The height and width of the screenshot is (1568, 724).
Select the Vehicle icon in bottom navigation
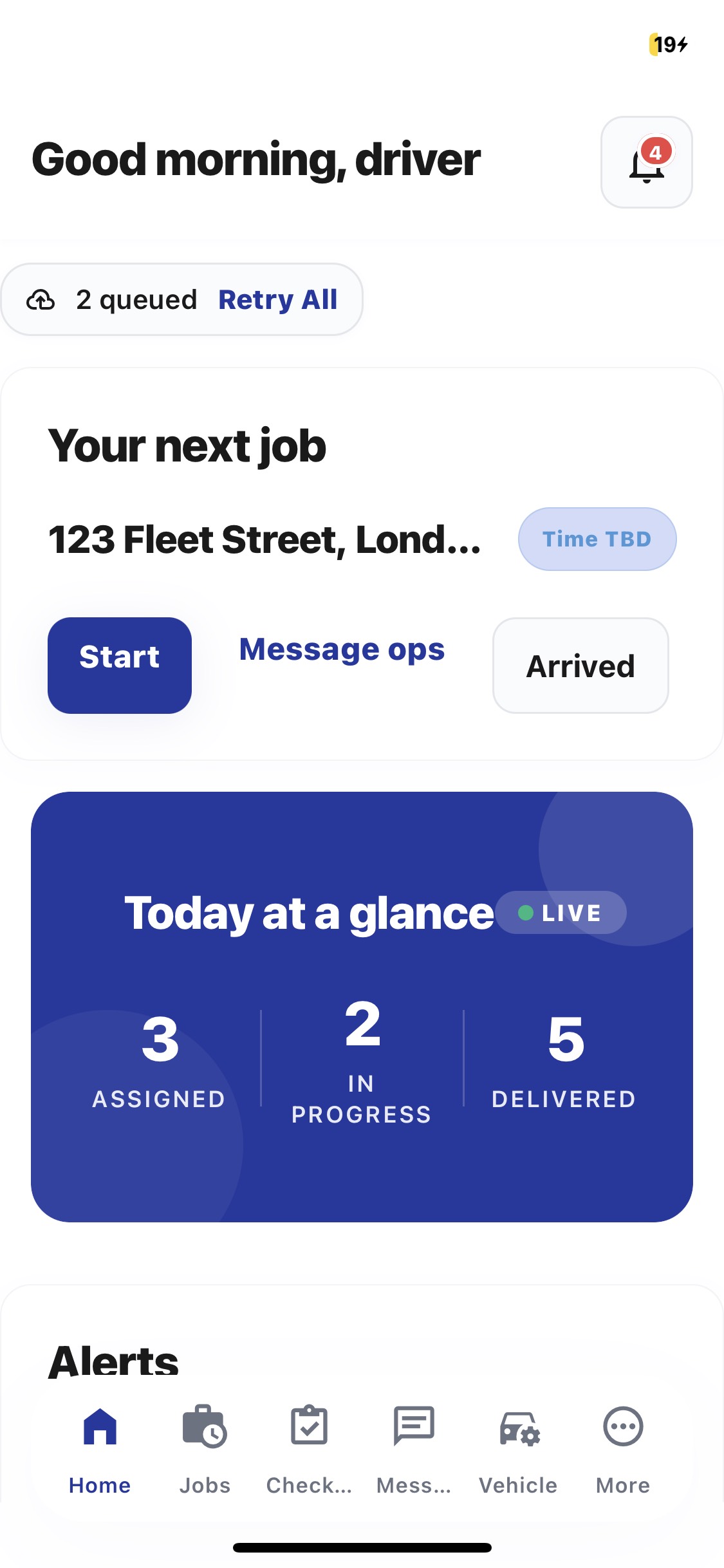[x=518, y=1426]
